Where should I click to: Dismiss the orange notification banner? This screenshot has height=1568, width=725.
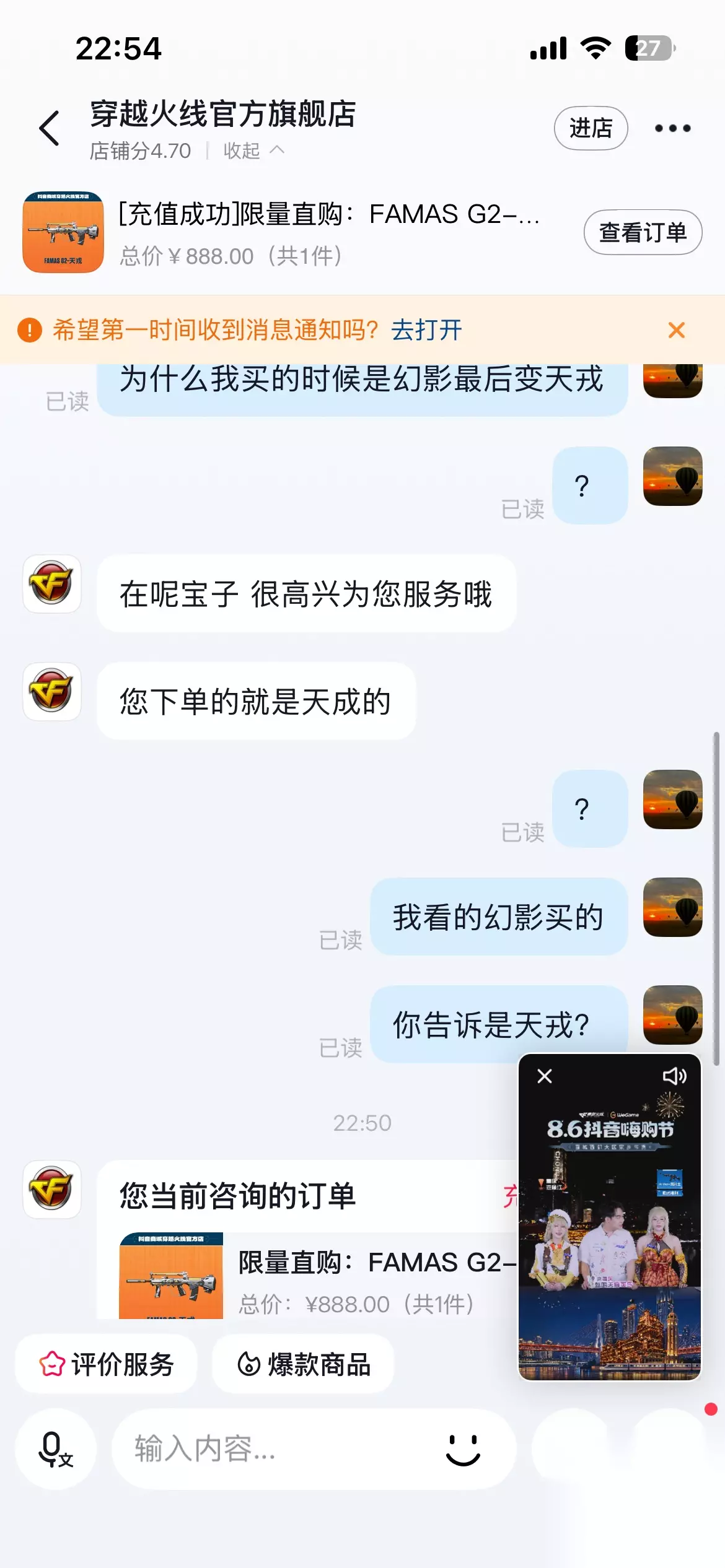coord(677,330)
